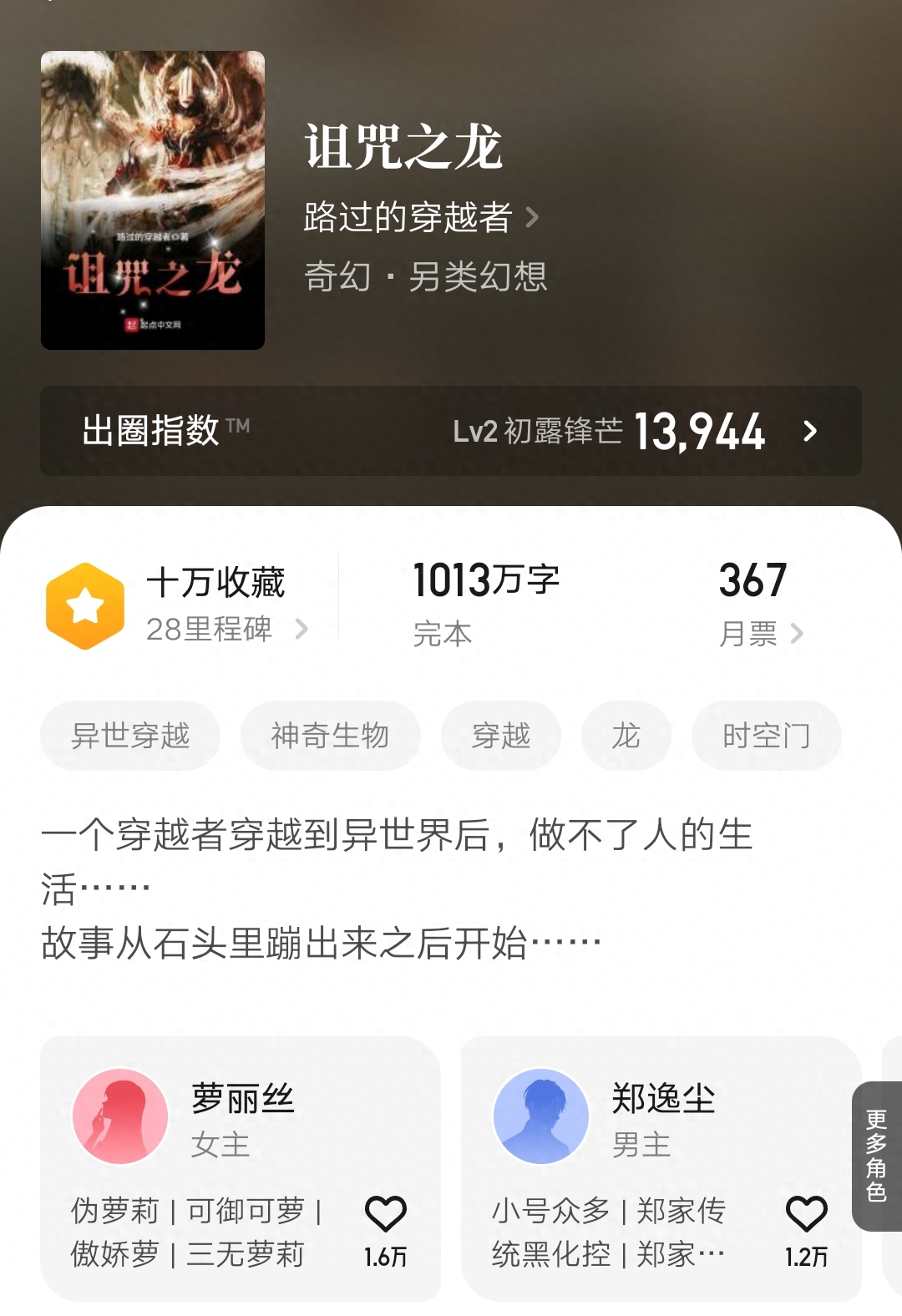Select the 时空门 tag
Viewport: 902px width, 1316px height.
pos(766,736)
